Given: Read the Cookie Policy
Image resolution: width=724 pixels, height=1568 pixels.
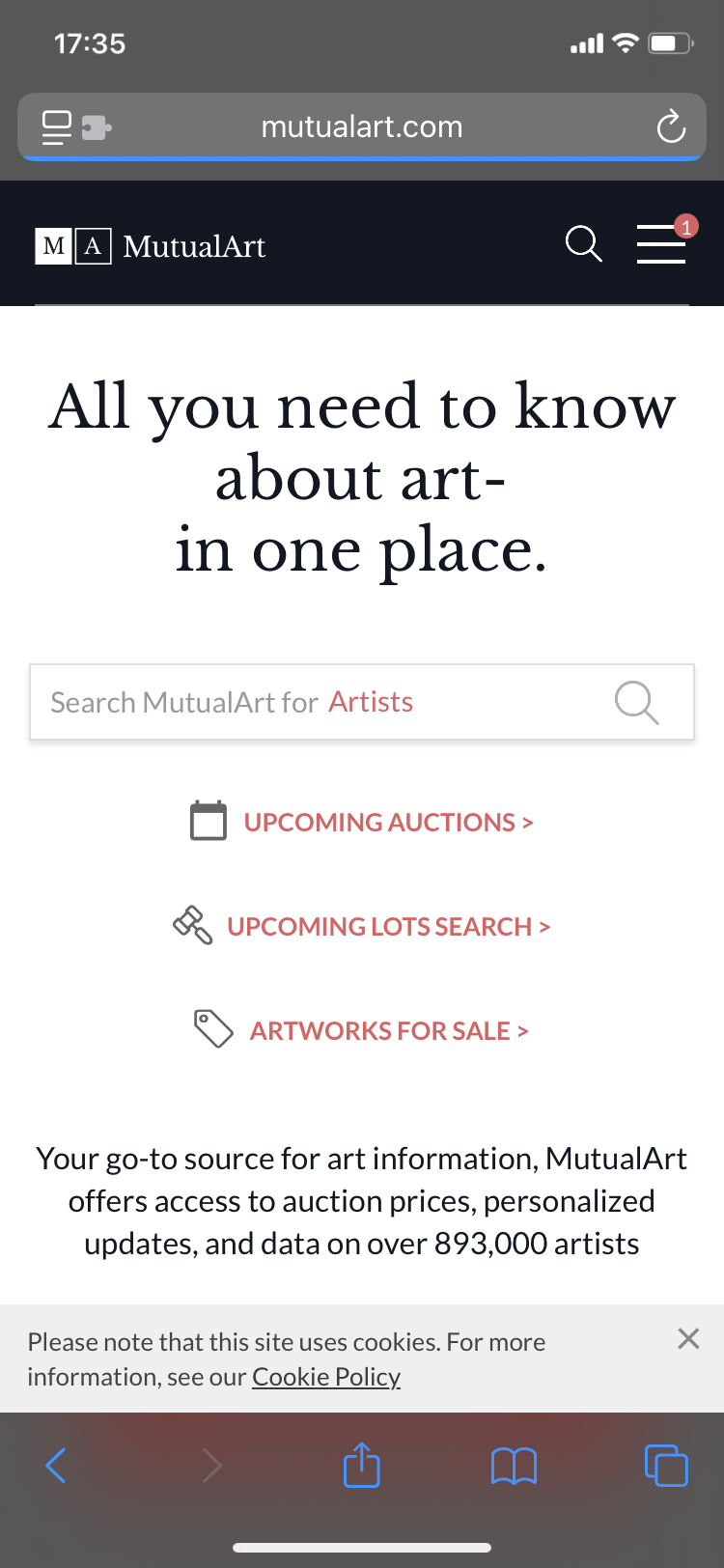Looking at the screenshot, I should (x=326, y=1377).
